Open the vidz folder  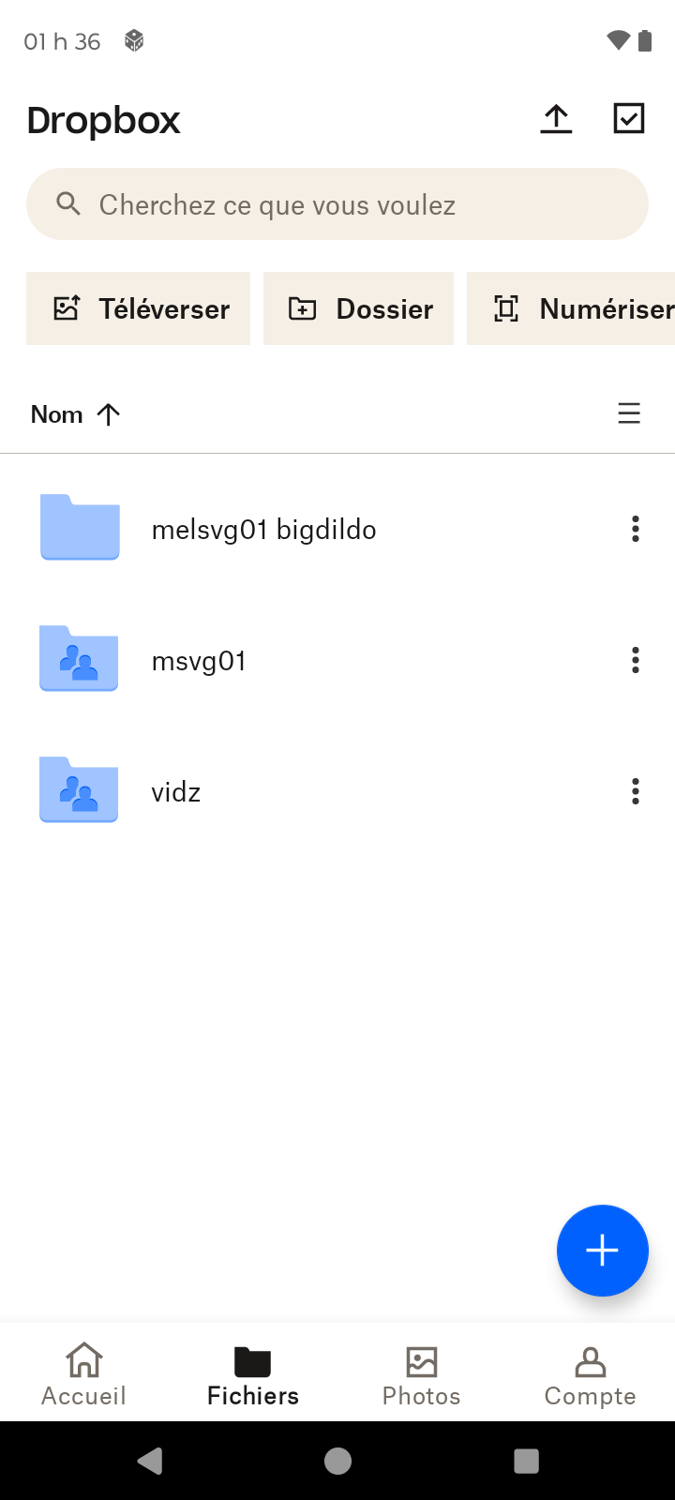point(176,792)
